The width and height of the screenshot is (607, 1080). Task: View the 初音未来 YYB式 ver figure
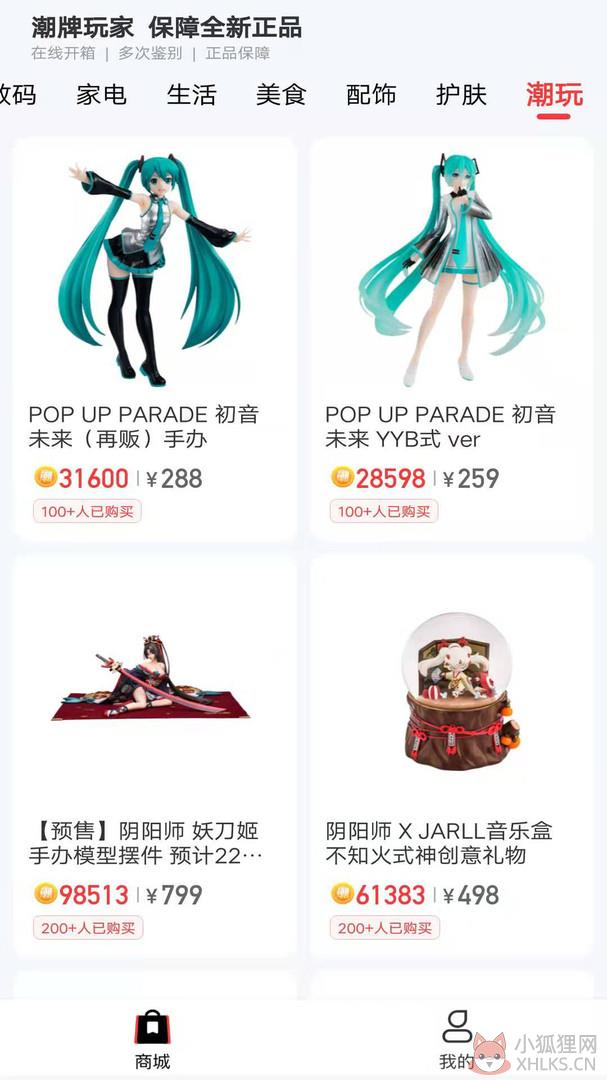[451, 339]
